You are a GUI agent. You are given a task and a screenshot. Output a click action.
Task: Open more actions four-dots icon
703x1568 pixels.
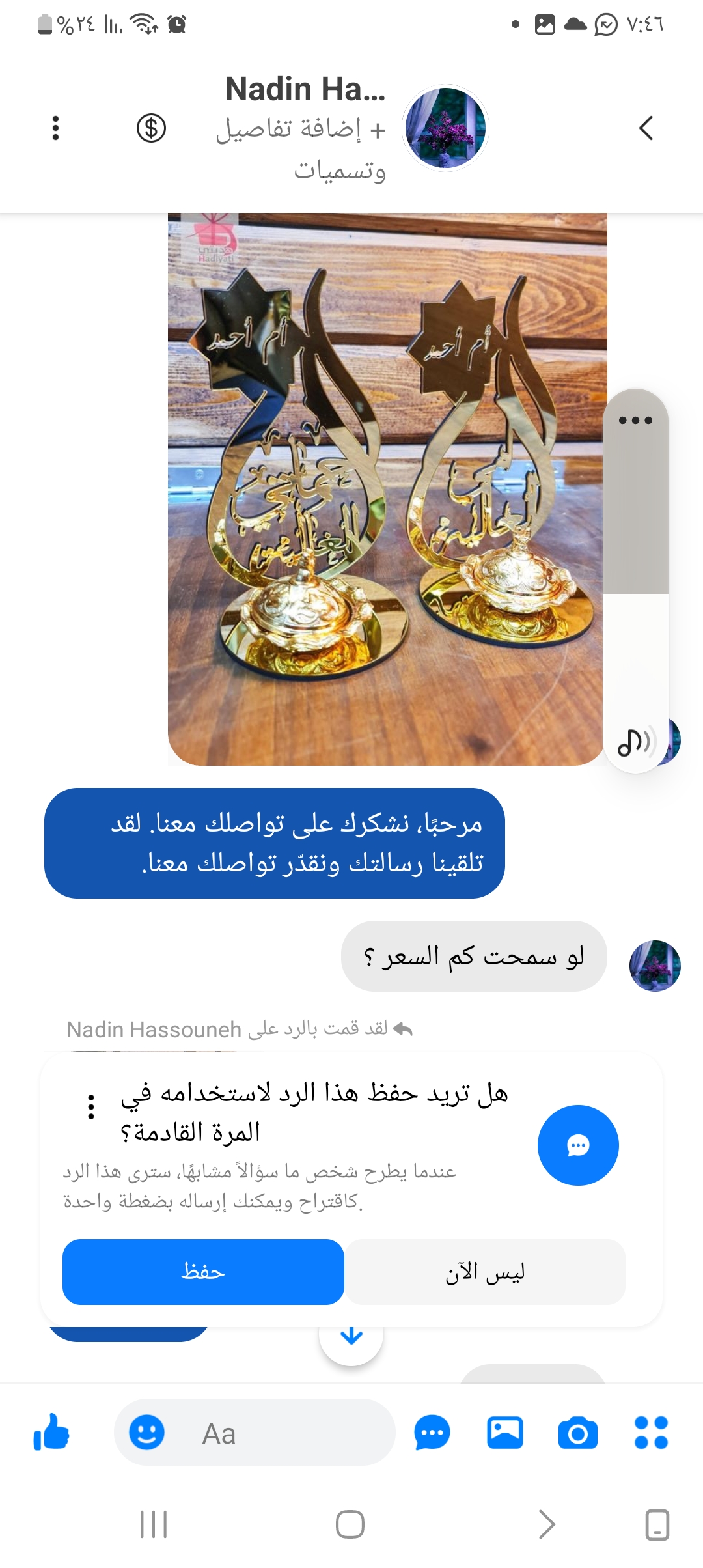pos(651,1433)
